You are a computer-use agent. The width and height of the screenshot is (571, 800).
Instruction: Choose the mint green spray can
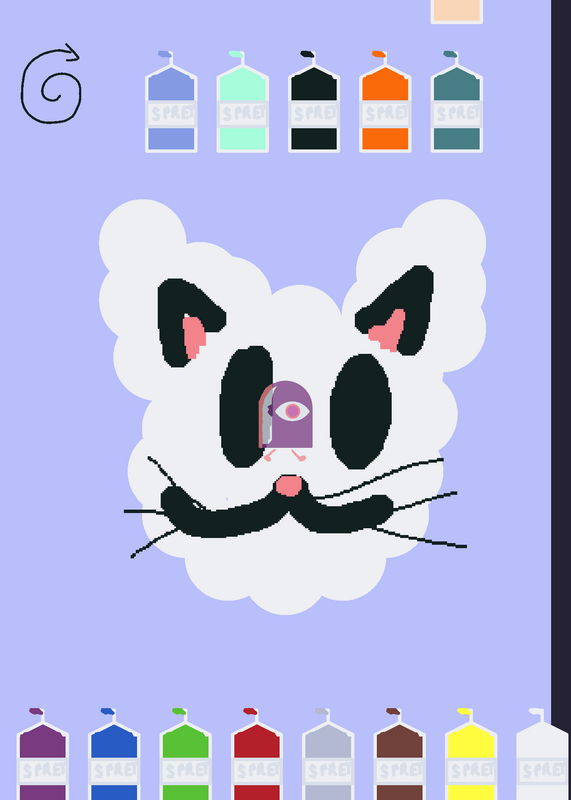[x=242, y=102]
